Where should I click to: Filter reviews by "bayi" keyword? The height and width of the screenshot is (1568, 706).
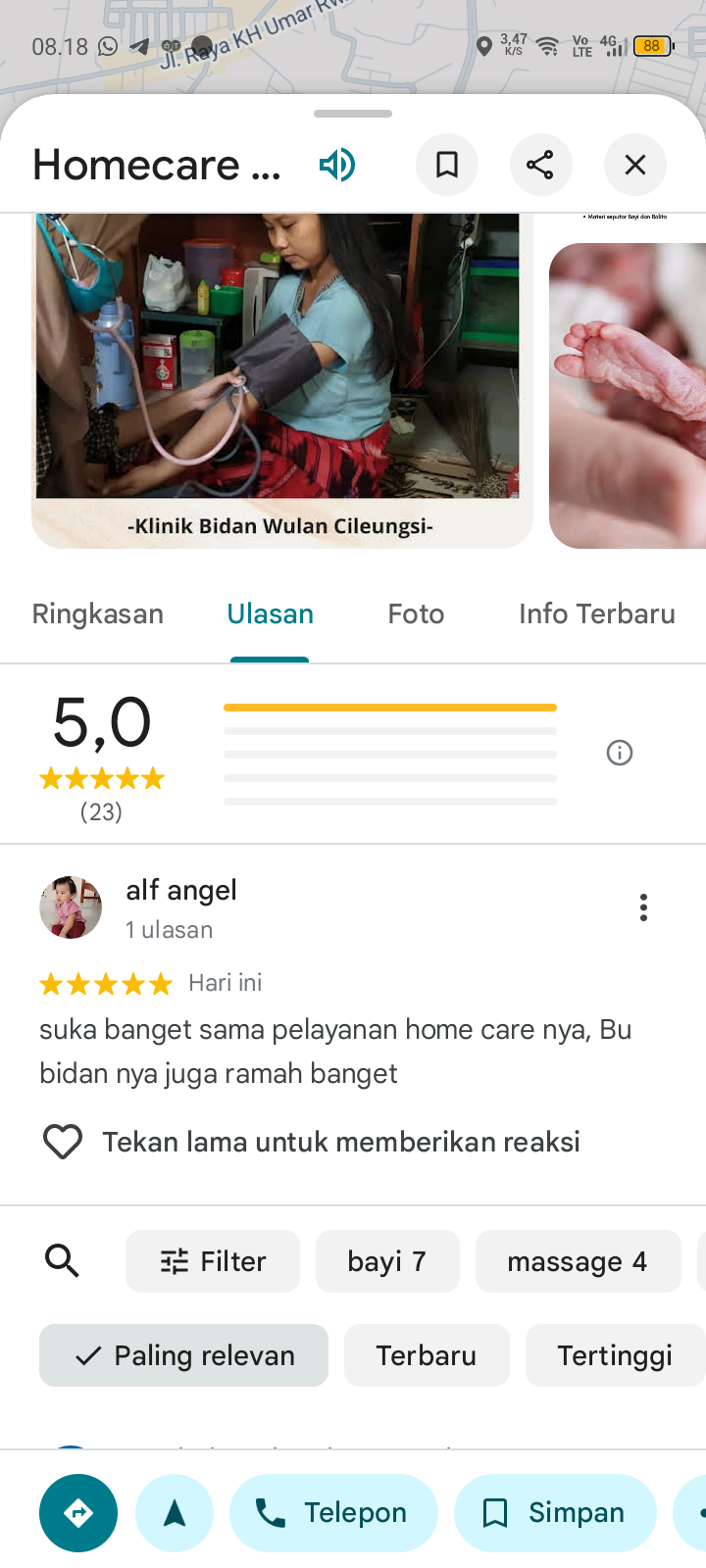click(387, 1261)
